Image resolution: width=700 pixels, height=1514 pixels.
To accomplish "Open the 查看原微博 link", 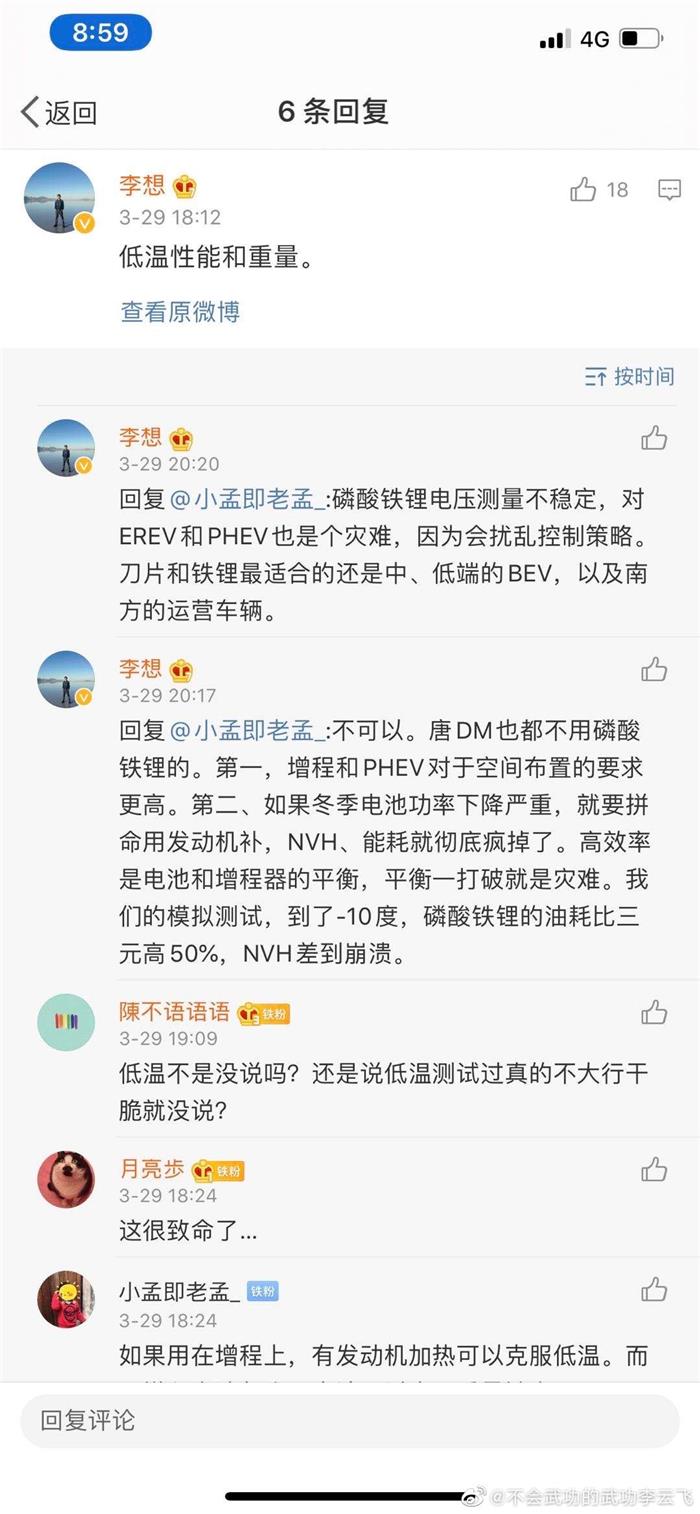I will (180, 312).
